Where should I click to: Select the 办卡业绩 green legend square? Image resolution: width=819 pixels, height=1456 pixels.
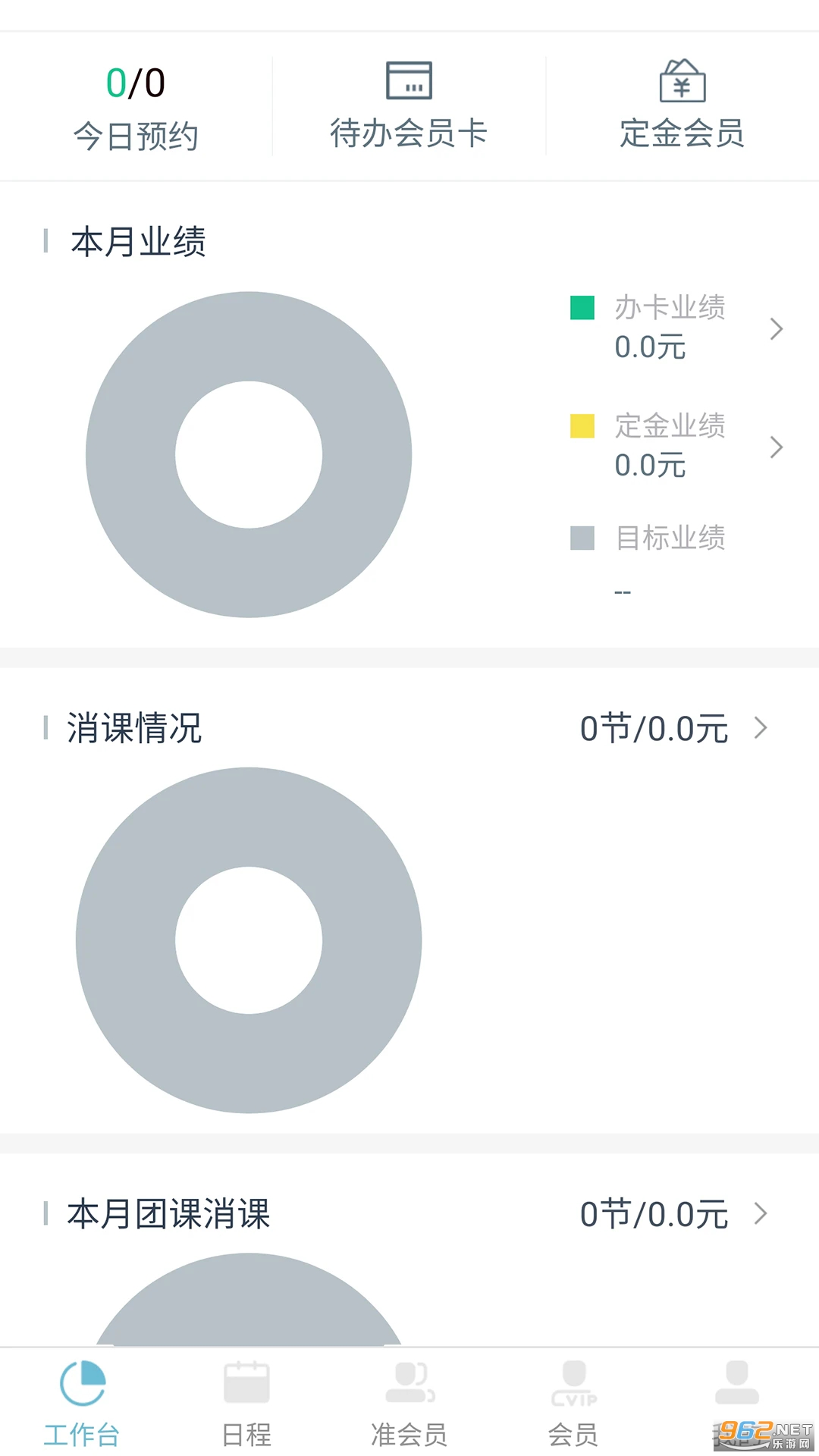click(x=582, y=306)
